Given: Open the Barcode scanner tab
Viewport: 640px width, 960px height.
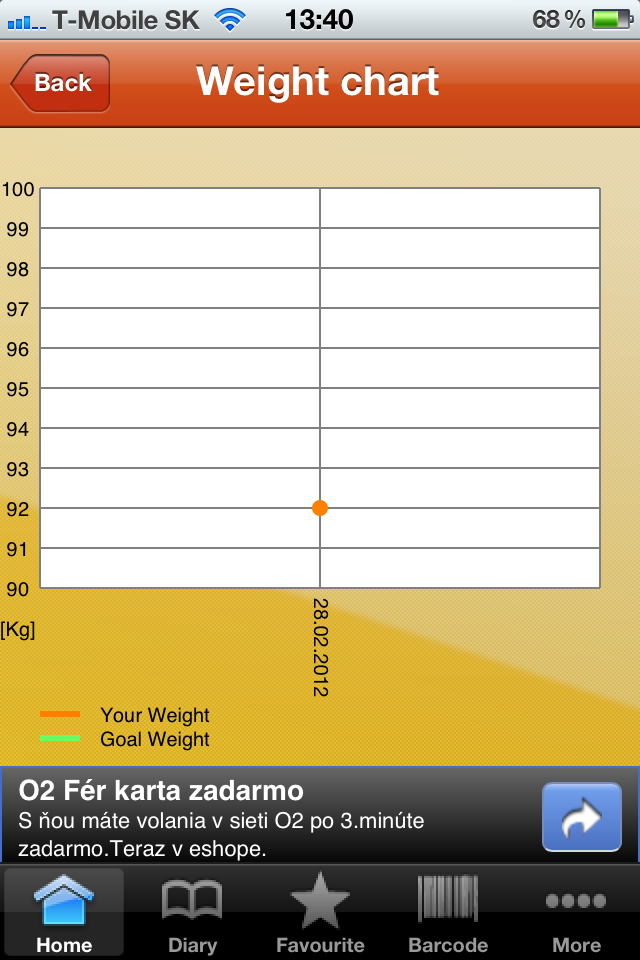Looking at the screenshot, I should point(448,912).
